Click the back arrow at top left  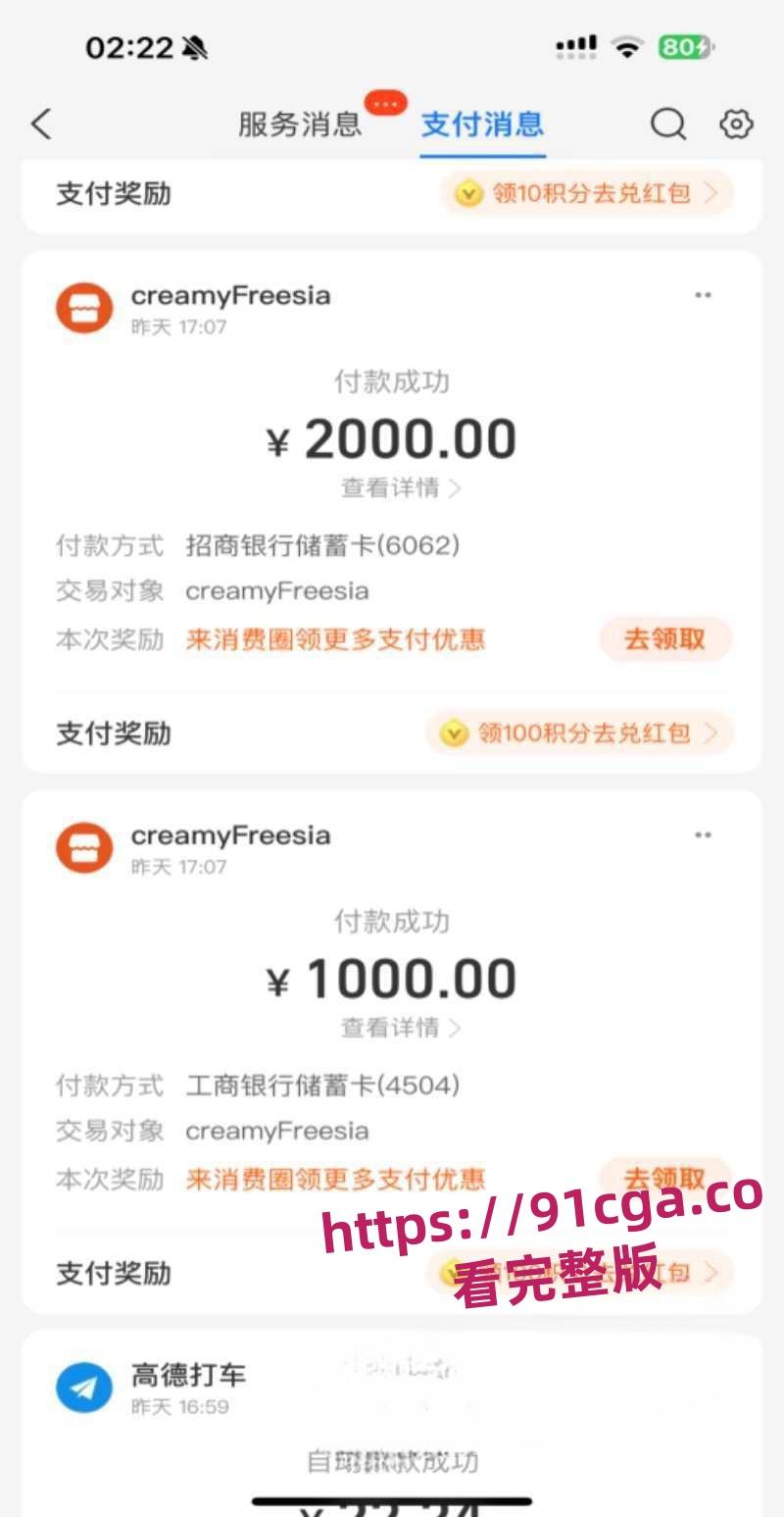coord(39,126)
